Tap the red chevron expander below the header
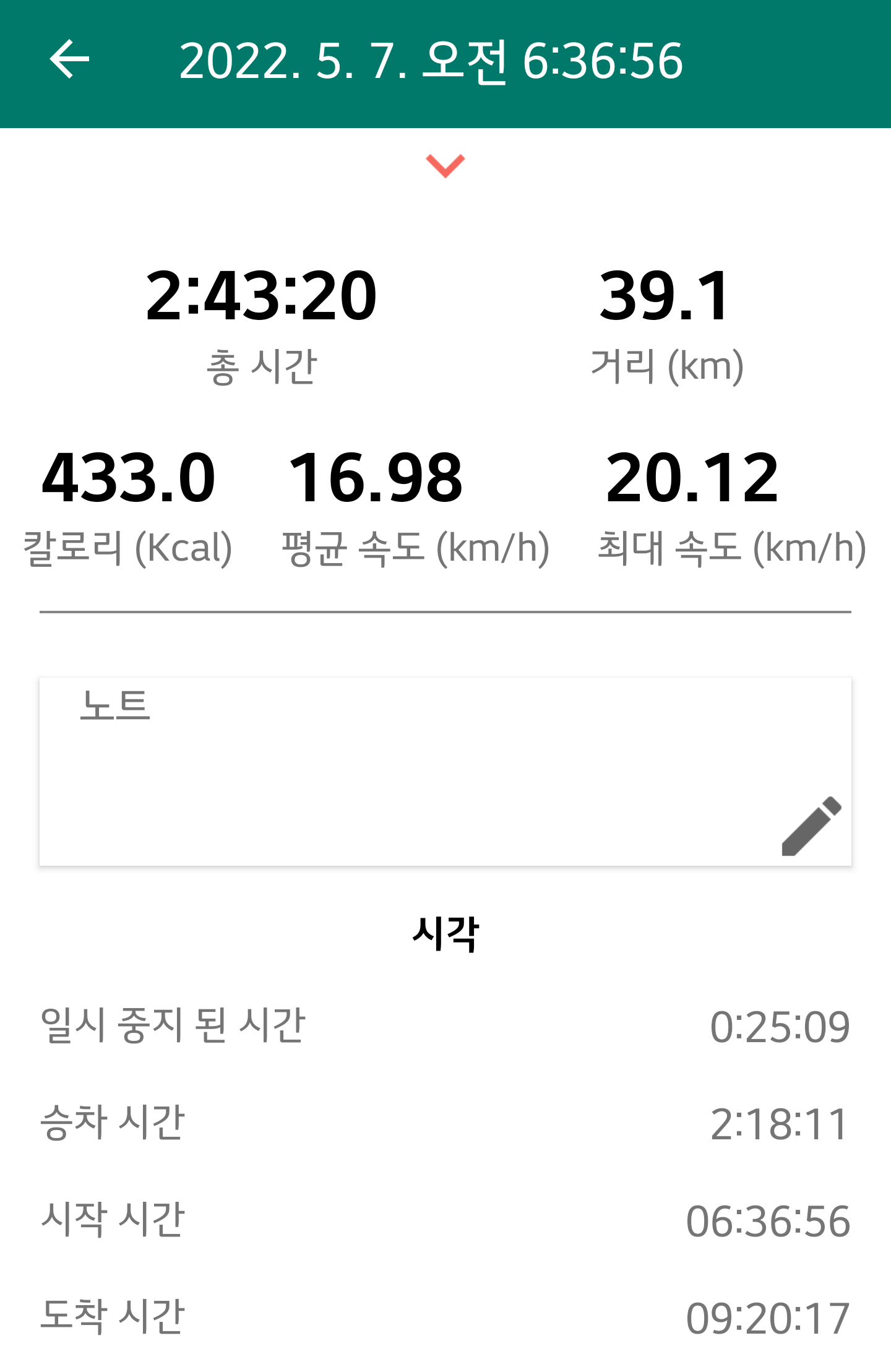The height and width of the screenshot is (1372, 891). point(445,166)
